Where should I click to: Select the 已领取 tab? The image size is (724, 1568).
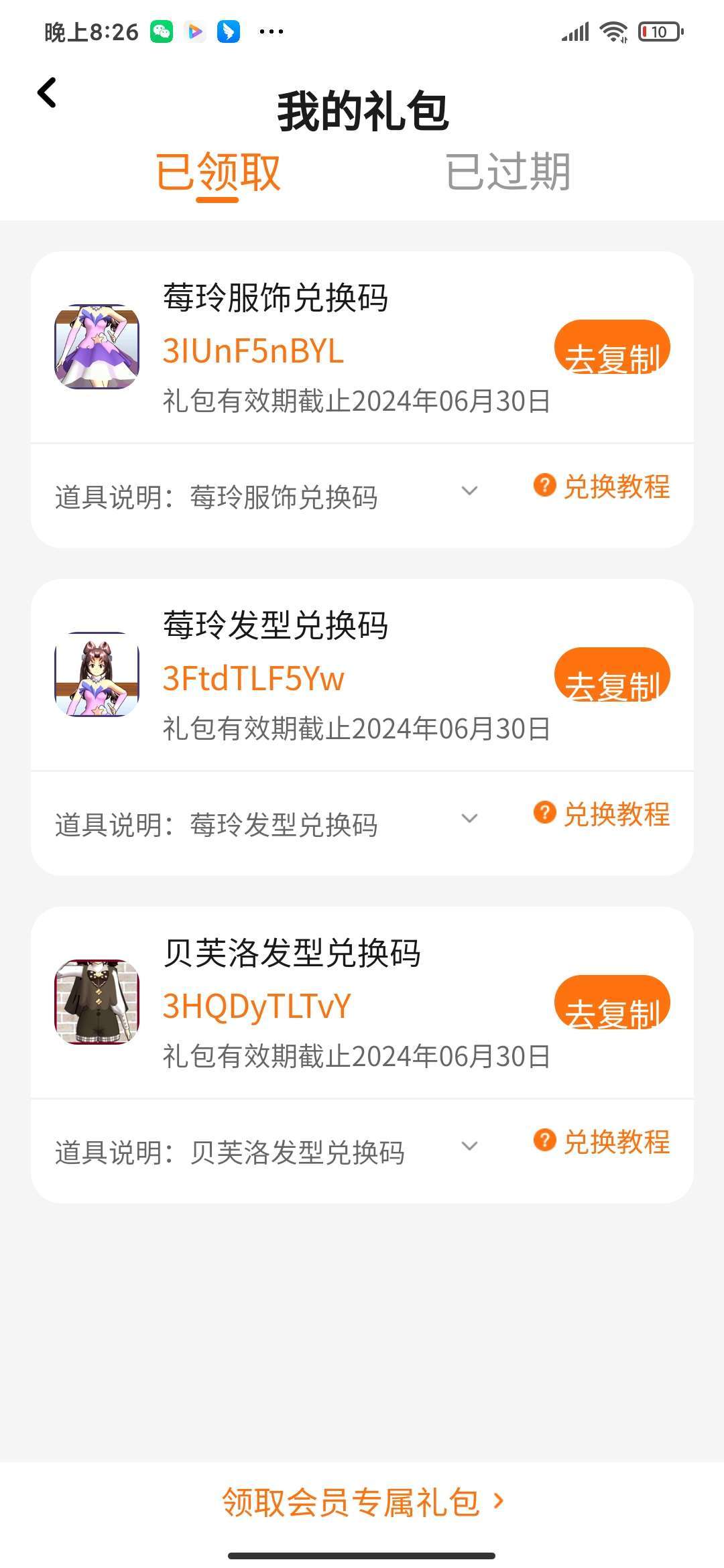coord(218,172)
